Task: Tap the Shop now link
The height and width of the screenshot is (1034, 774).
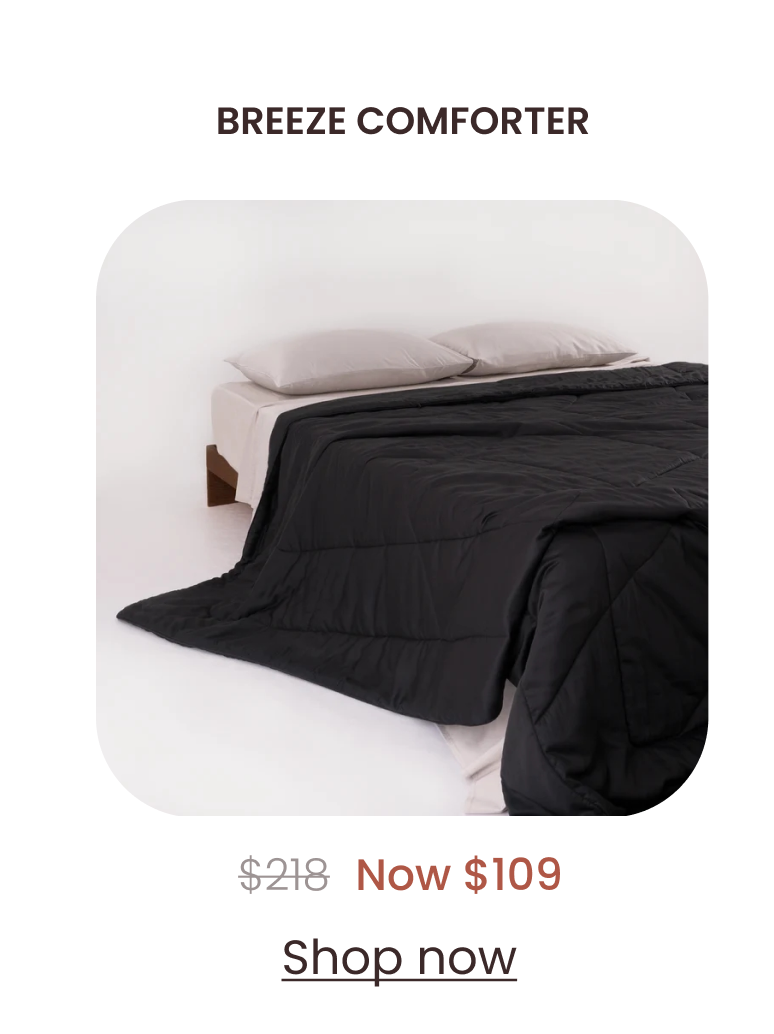Action: click(399, 958)
